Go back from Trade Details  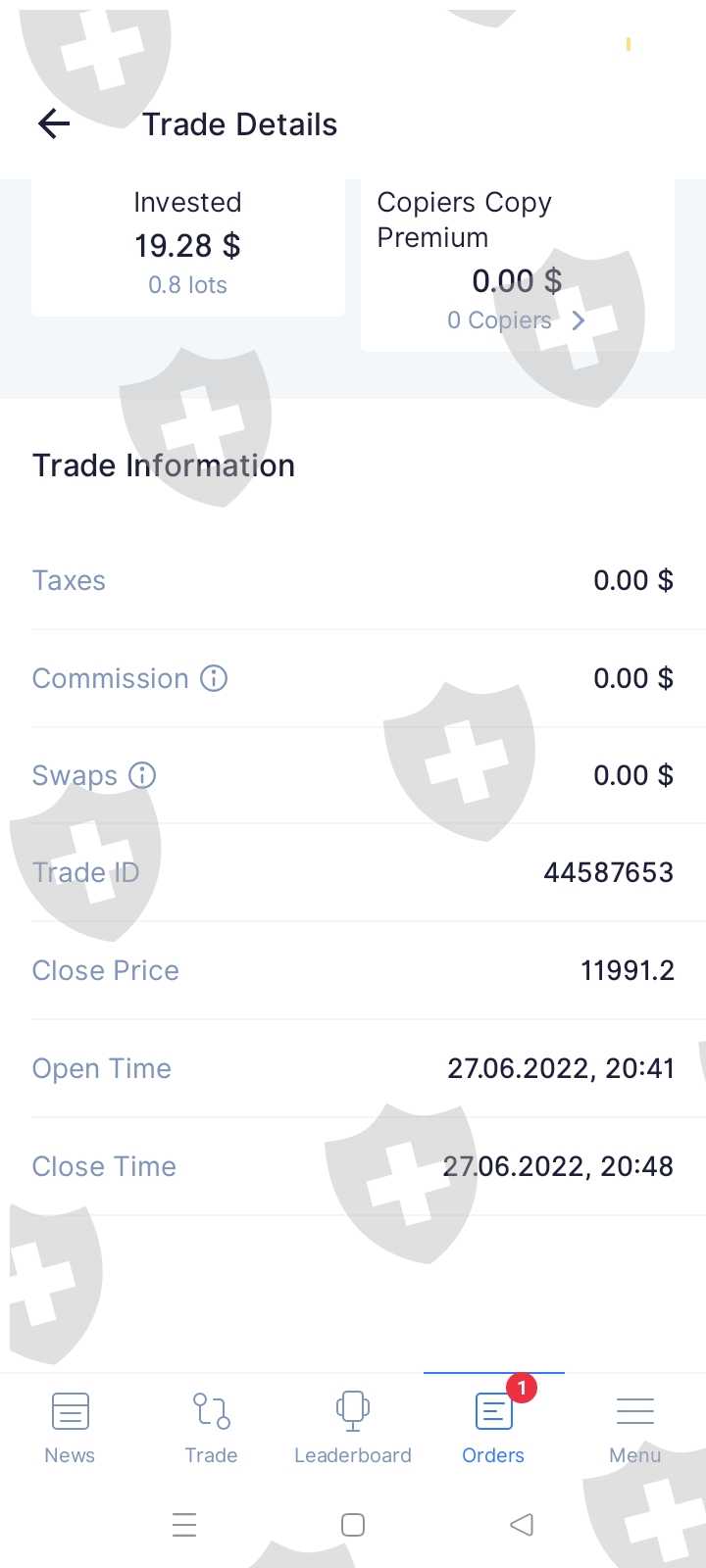pos(54,123)
